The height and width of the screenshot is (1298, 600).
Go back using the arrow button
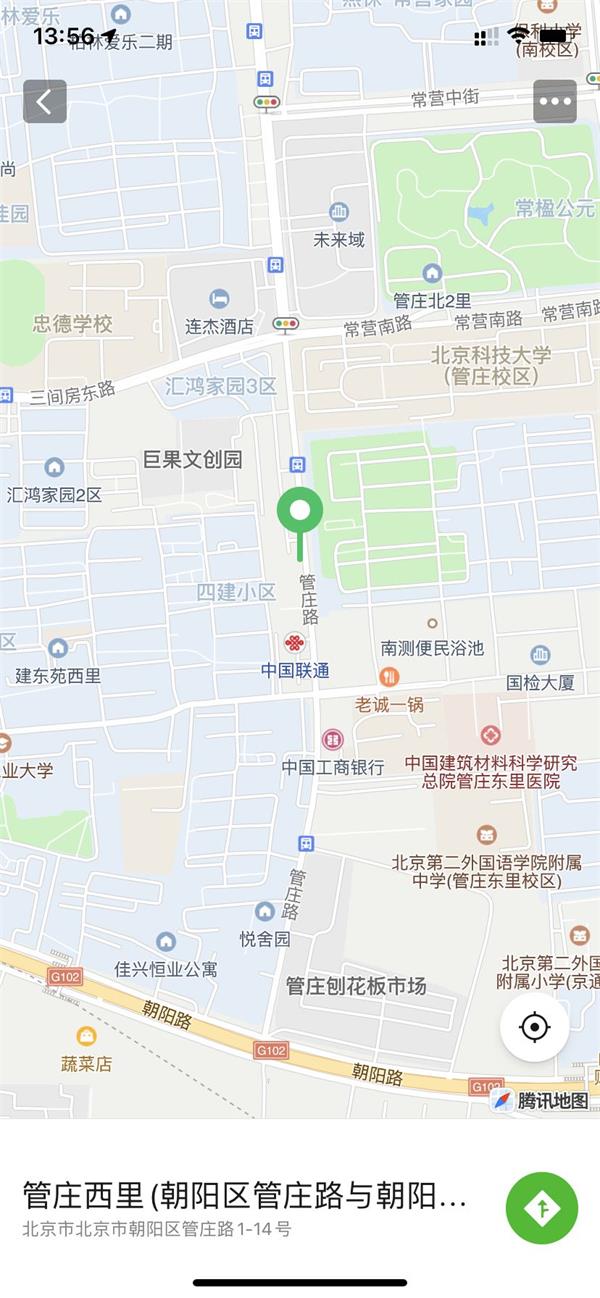[45, 101]
